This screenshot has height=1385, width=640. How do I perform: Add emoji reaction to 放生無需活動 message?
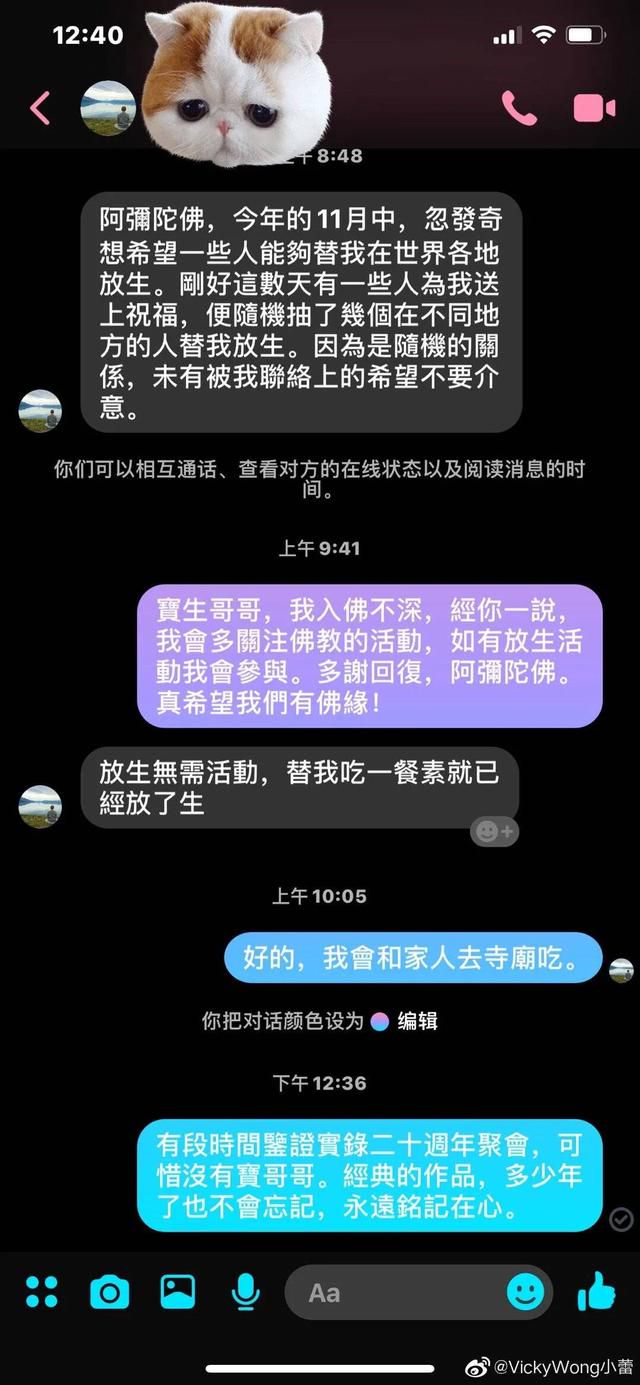click(494, 831)
